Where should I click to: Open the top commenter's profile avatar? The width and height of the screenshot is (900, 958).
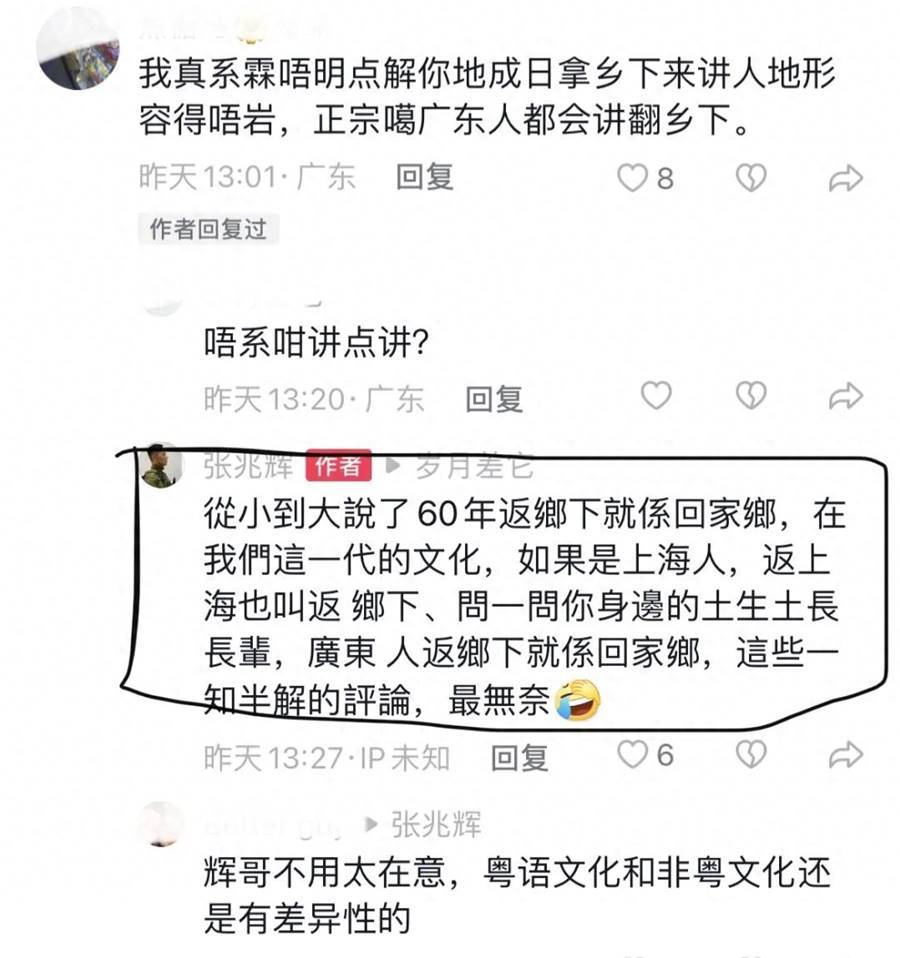(x=78, y=48)
